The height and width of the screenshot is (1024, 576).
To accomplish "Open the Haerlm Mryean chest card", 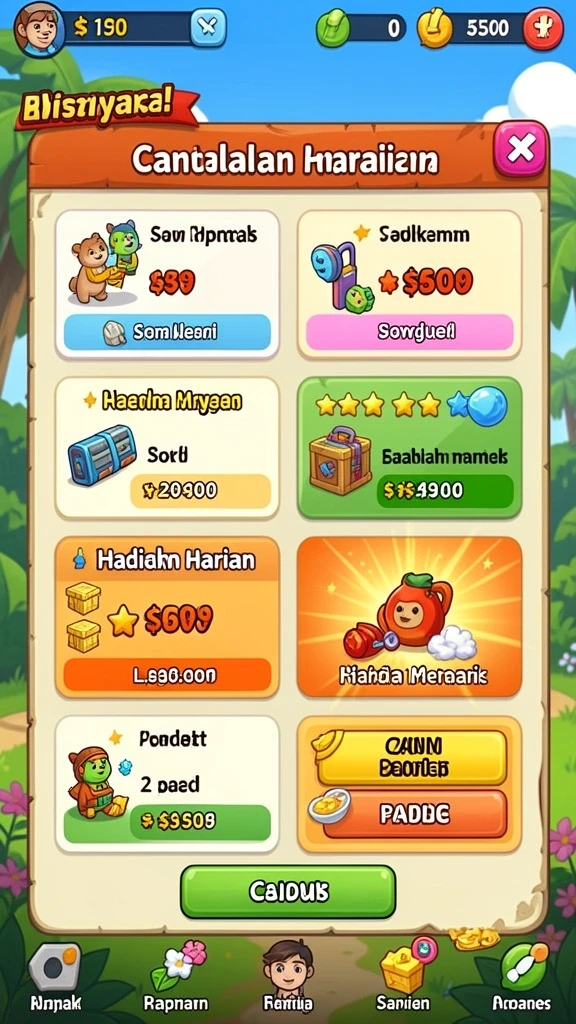I will pyautogui.click(x=167, y=447).
